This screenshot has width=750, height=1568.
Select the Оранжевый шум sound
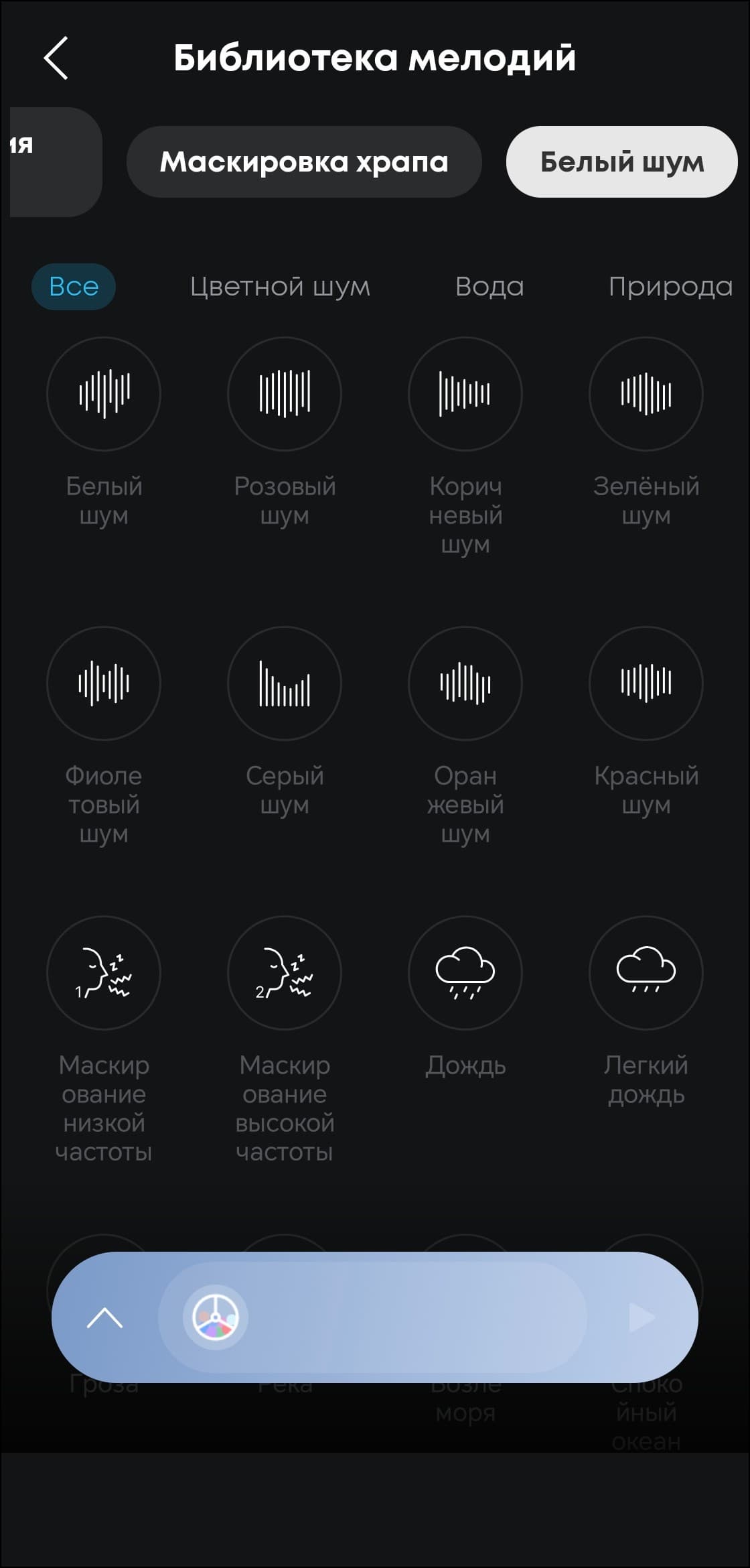pos(465,683)
